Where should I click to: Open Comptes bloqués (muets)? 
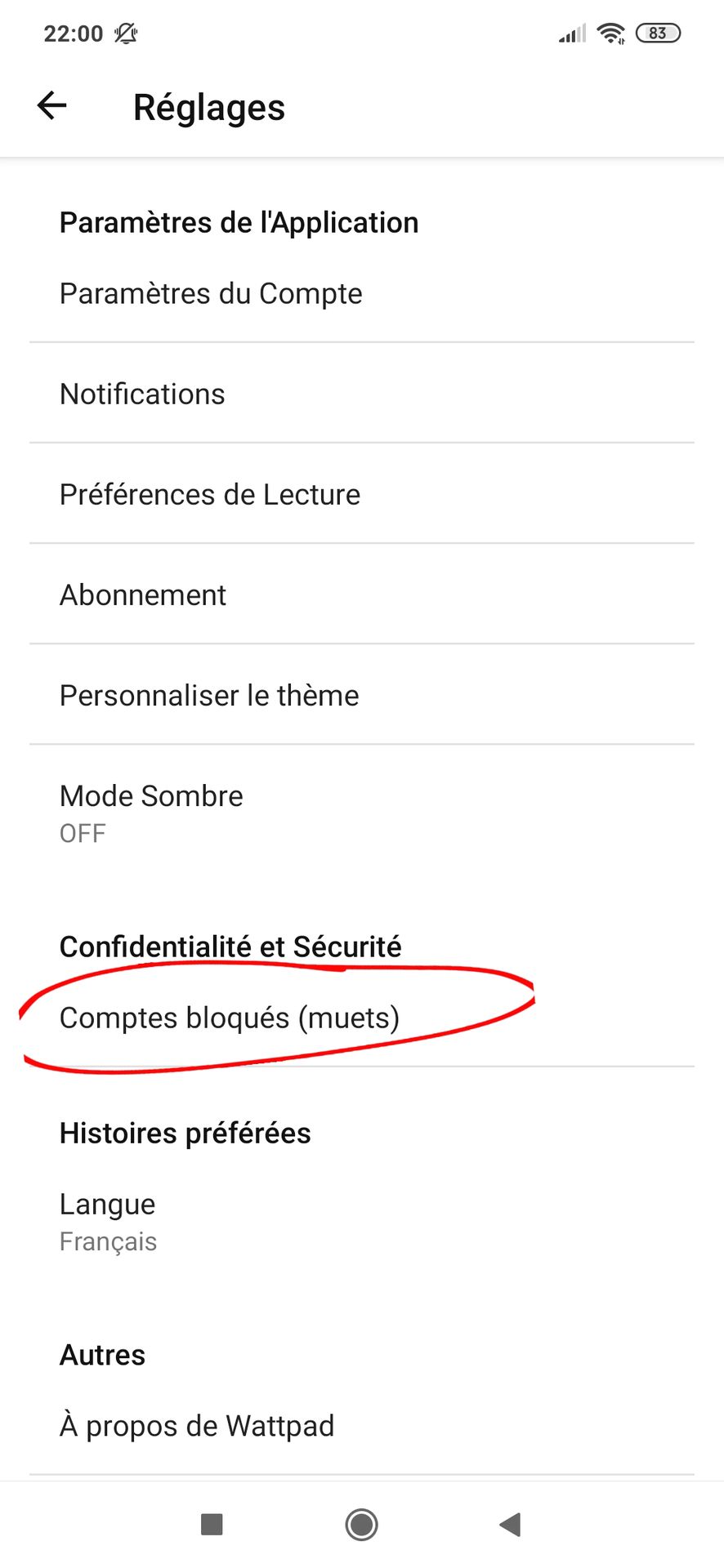pyautogui.click(x=362, y=1018)
